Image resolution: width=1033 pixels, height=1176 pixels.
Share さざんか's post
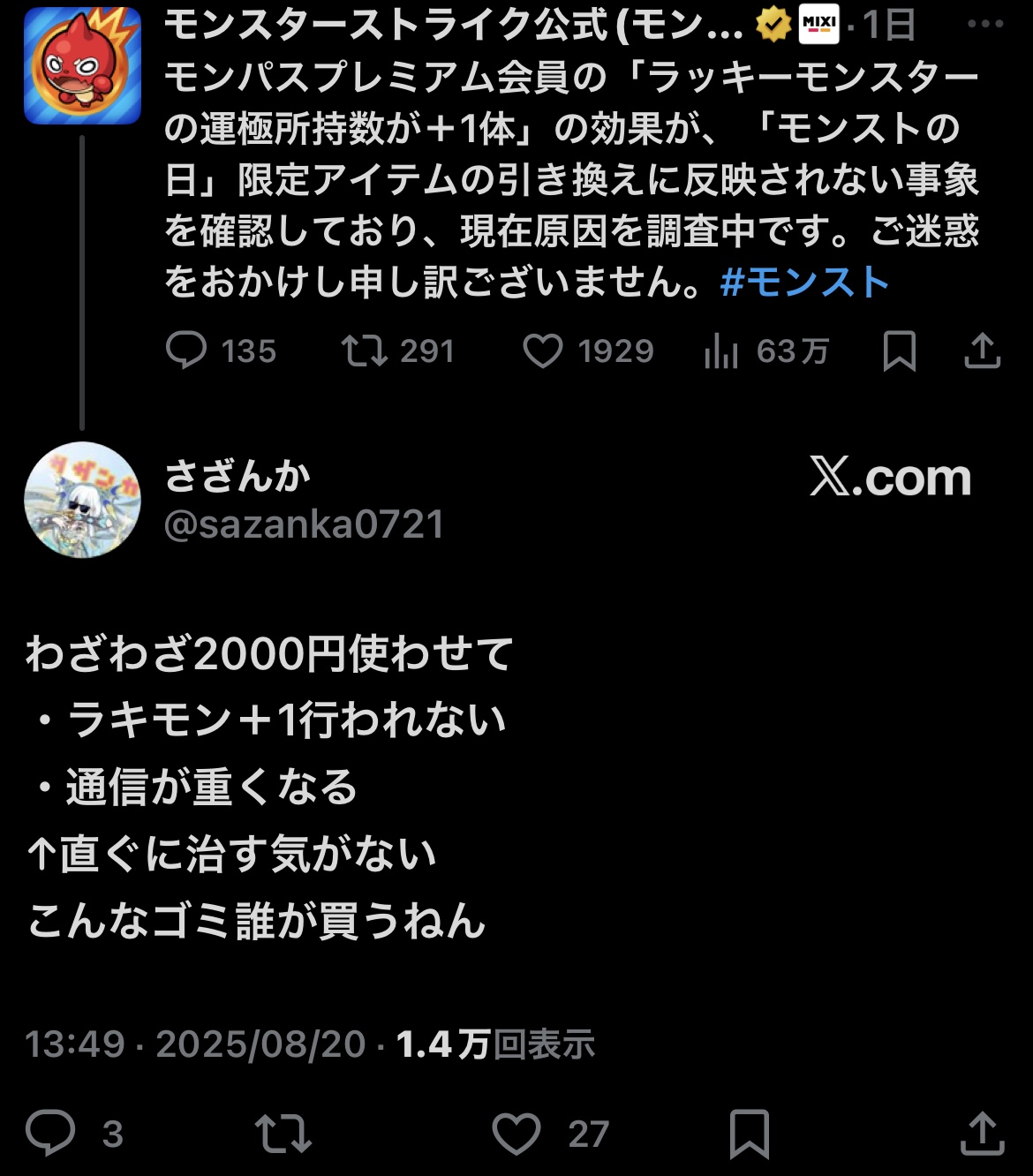tap(982, 1134)
